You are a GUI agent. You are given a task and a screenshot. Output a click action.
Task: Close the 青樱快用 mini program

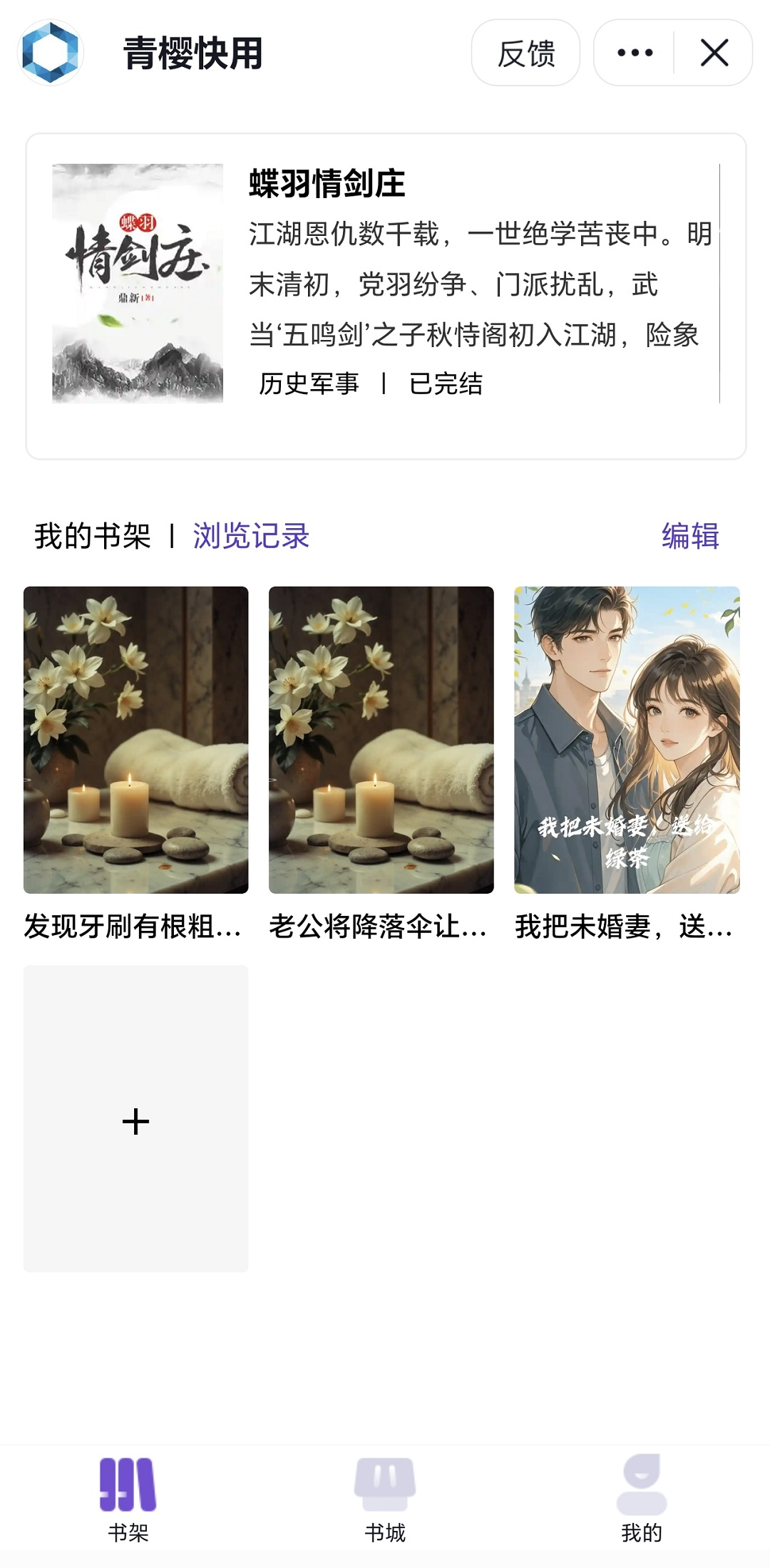point(714,53)
